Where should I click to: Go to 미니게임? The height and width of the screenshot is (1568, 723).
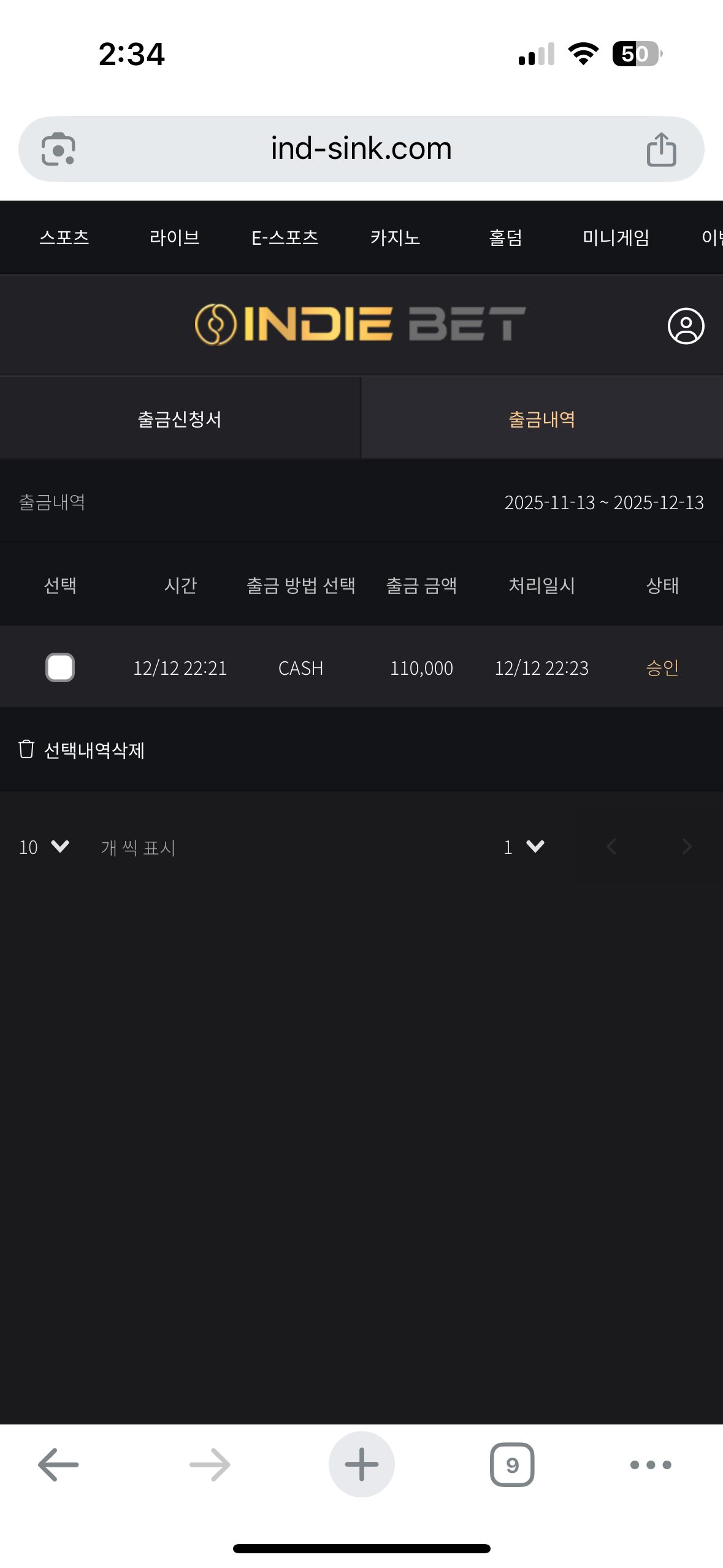tap(616, 237)
